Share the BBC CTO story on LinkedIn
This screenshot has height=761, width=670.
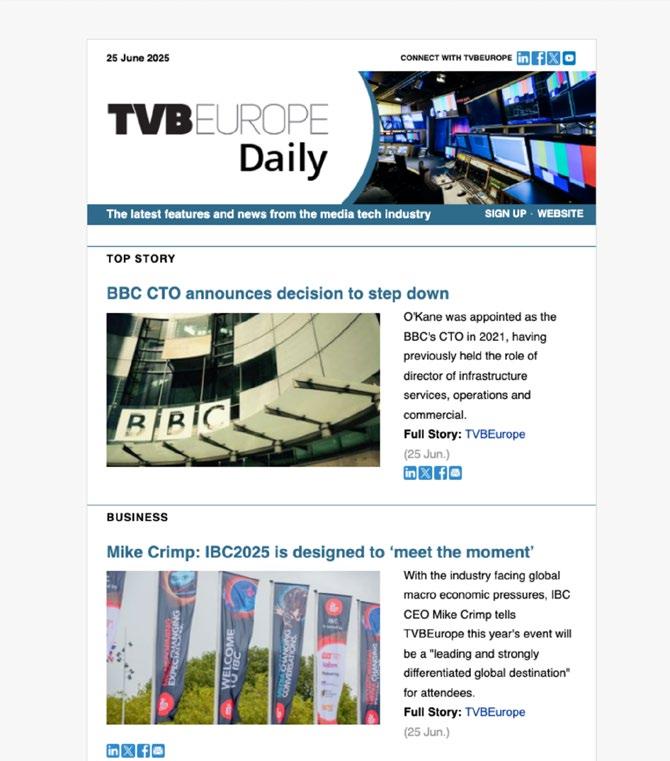point(410,473)
